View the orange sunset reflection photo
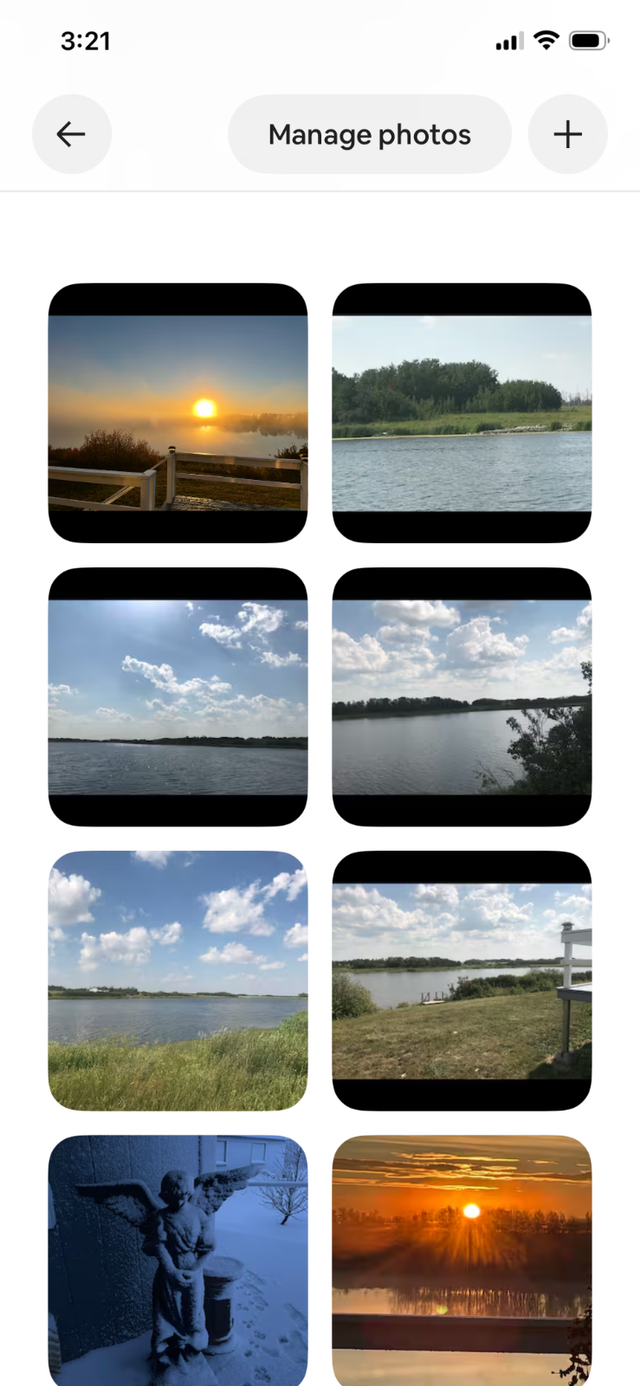 pyautogui.click(x=462, y=1260)
